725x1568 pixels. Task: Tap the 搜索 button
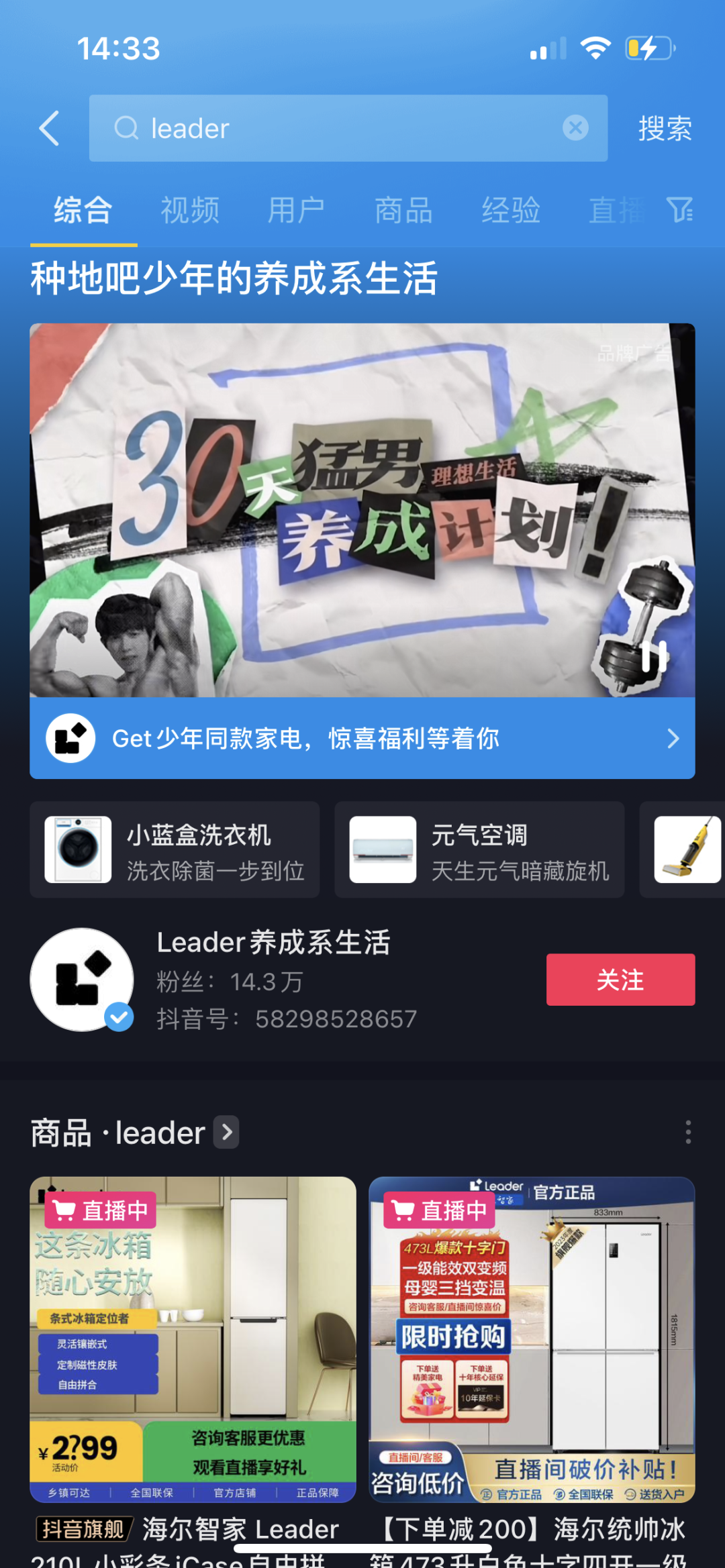(x=665, y=128)
